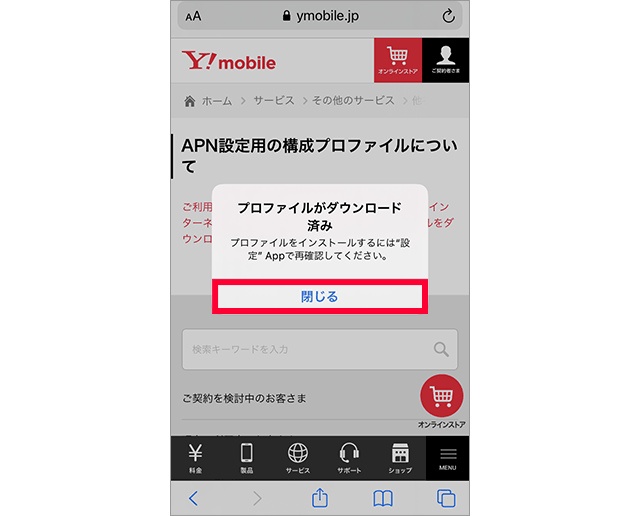Share this page from Safari toolbar
This screenshot has width=640, height=516.
(x=320, y=497)
